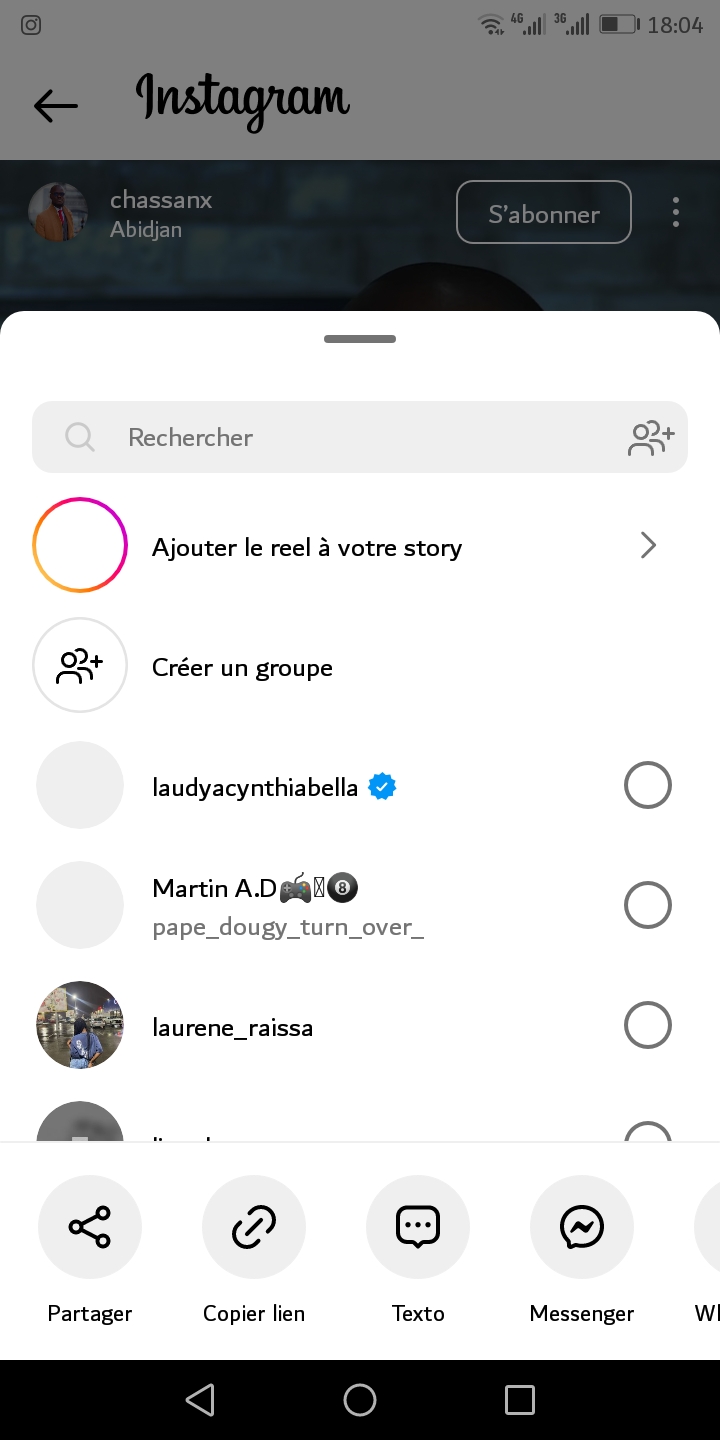Select laurene_raissa as recipient
720x1440 pixels.
[x=647, y=1026]
